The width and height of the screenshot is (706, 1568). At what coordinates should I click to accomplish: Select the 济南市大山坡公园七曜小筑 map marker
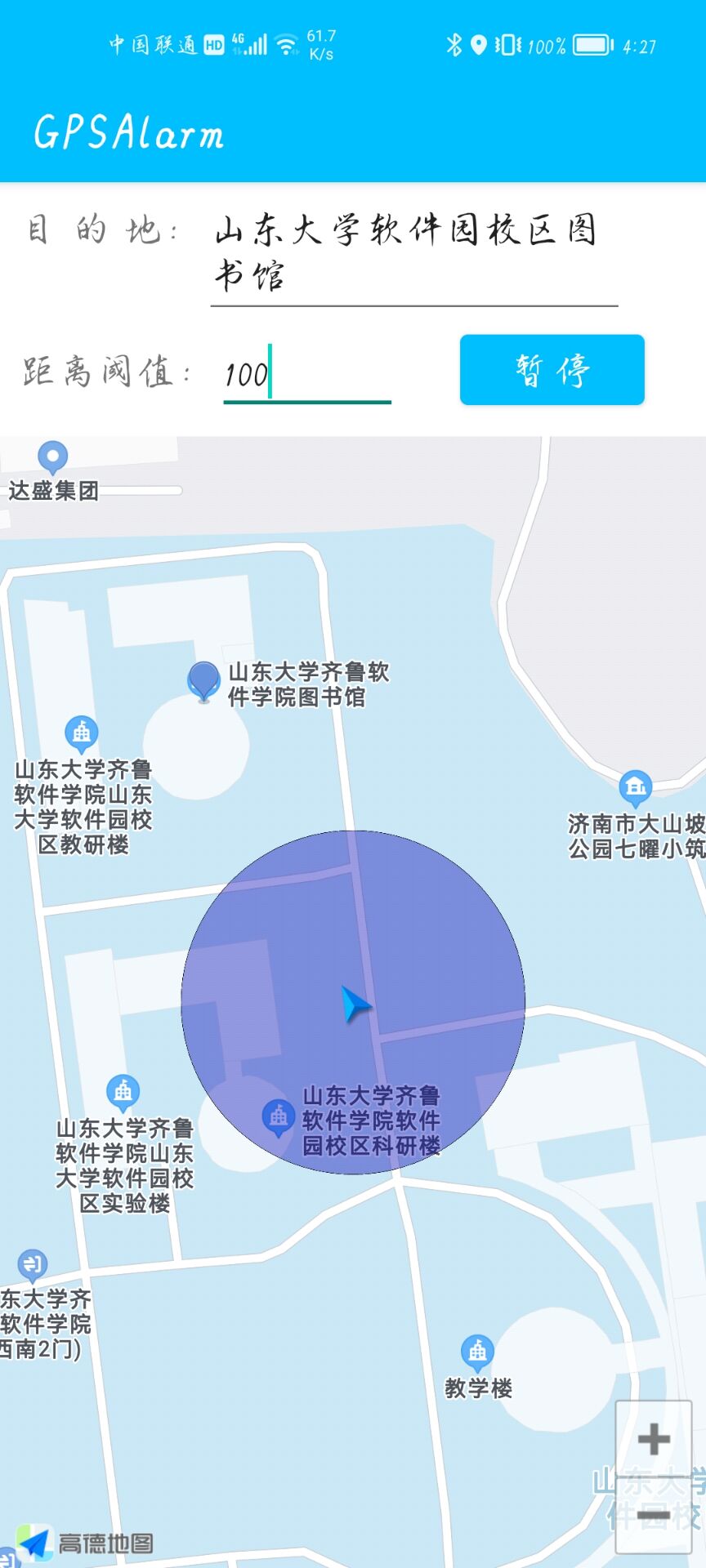click(x=635, y=788)
